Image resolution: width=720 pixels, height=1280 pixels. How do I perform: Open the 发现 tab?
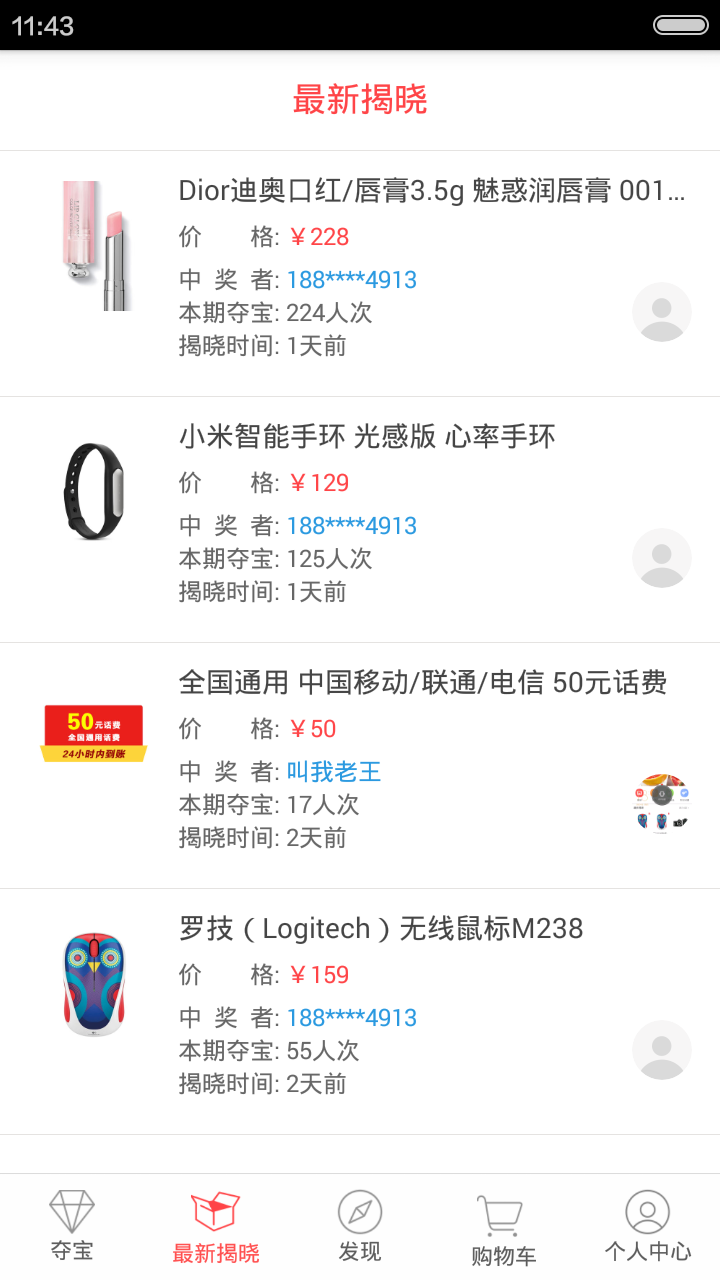tap(360, 1226)
